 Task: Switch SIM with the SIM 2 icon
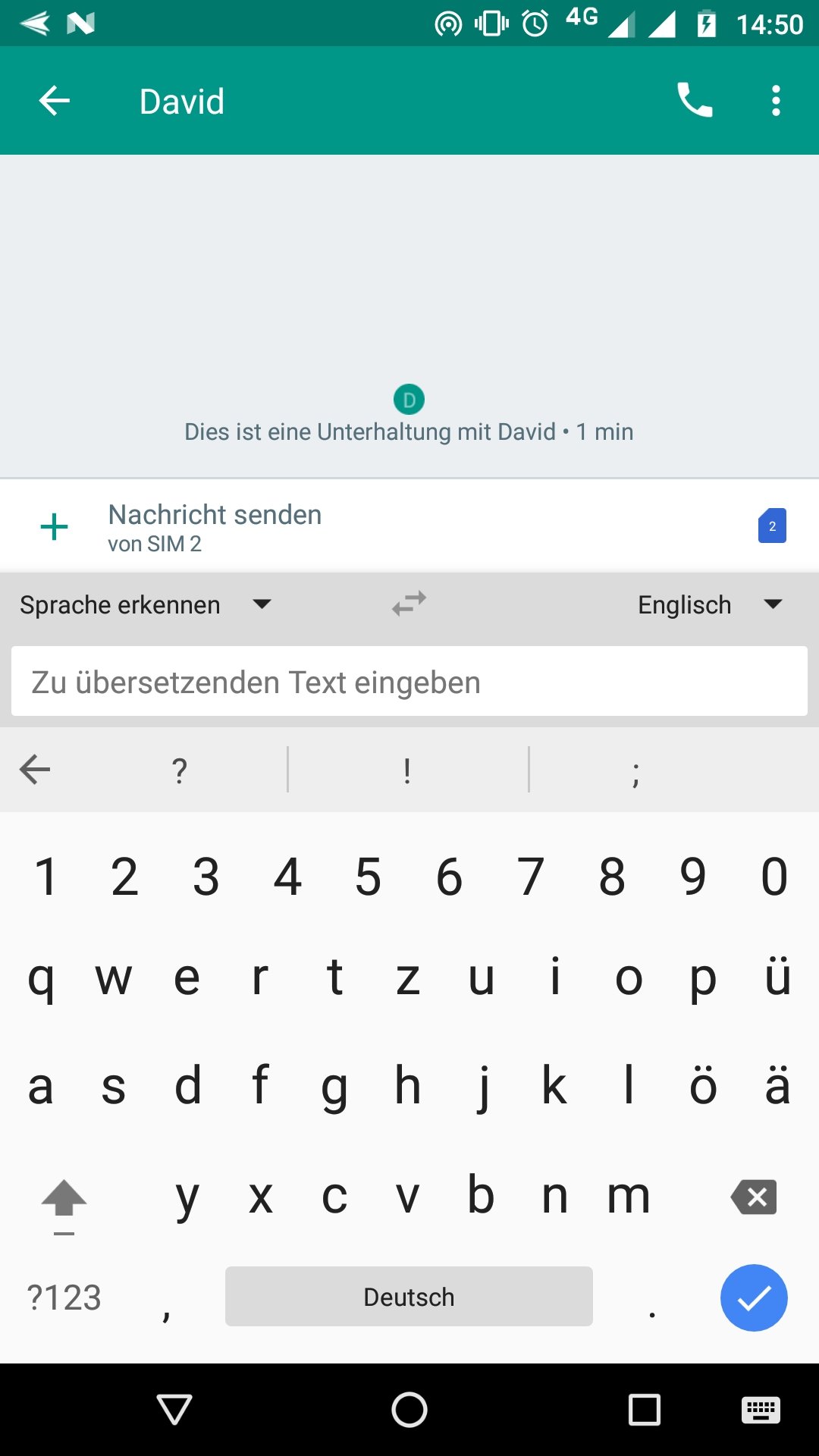click(772, 526)
